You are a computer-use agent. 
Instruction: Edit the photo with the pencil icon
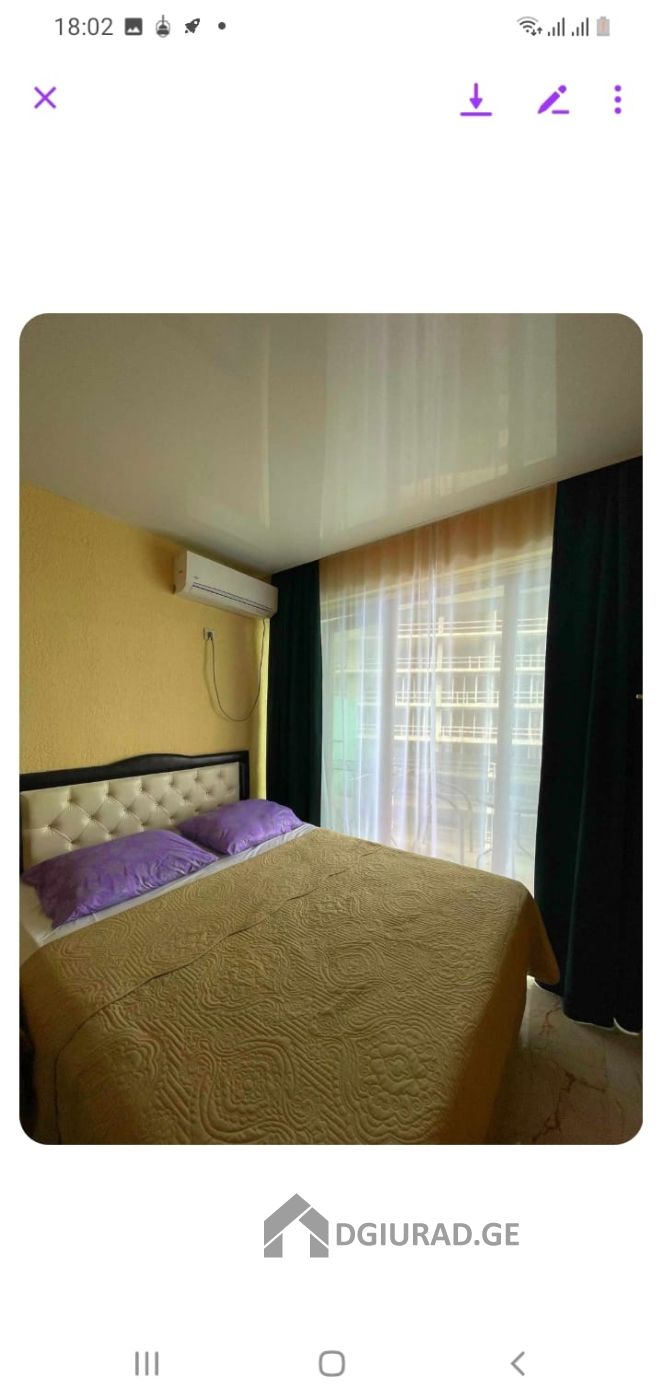click(553, 99)
